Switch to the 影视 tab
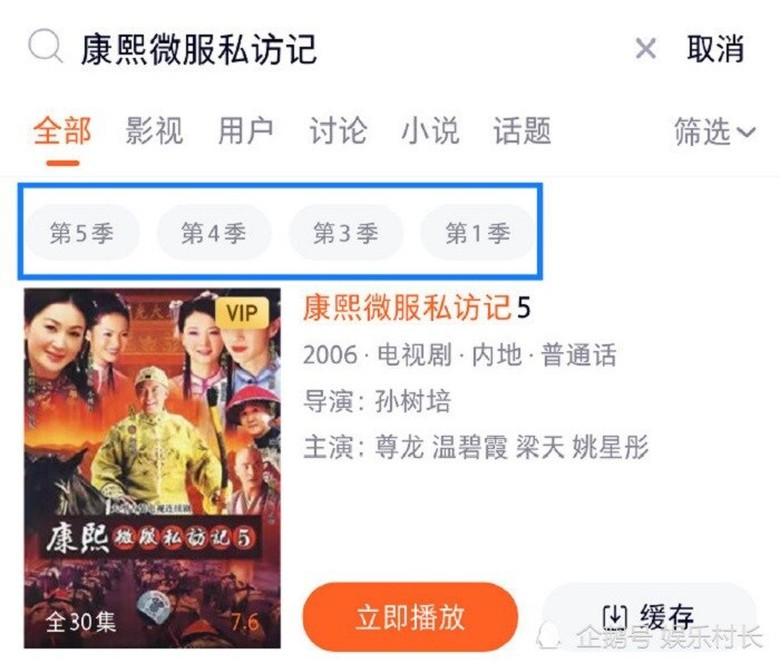The height and width of the screenshot is (663, 780). [x=154, y=131]
